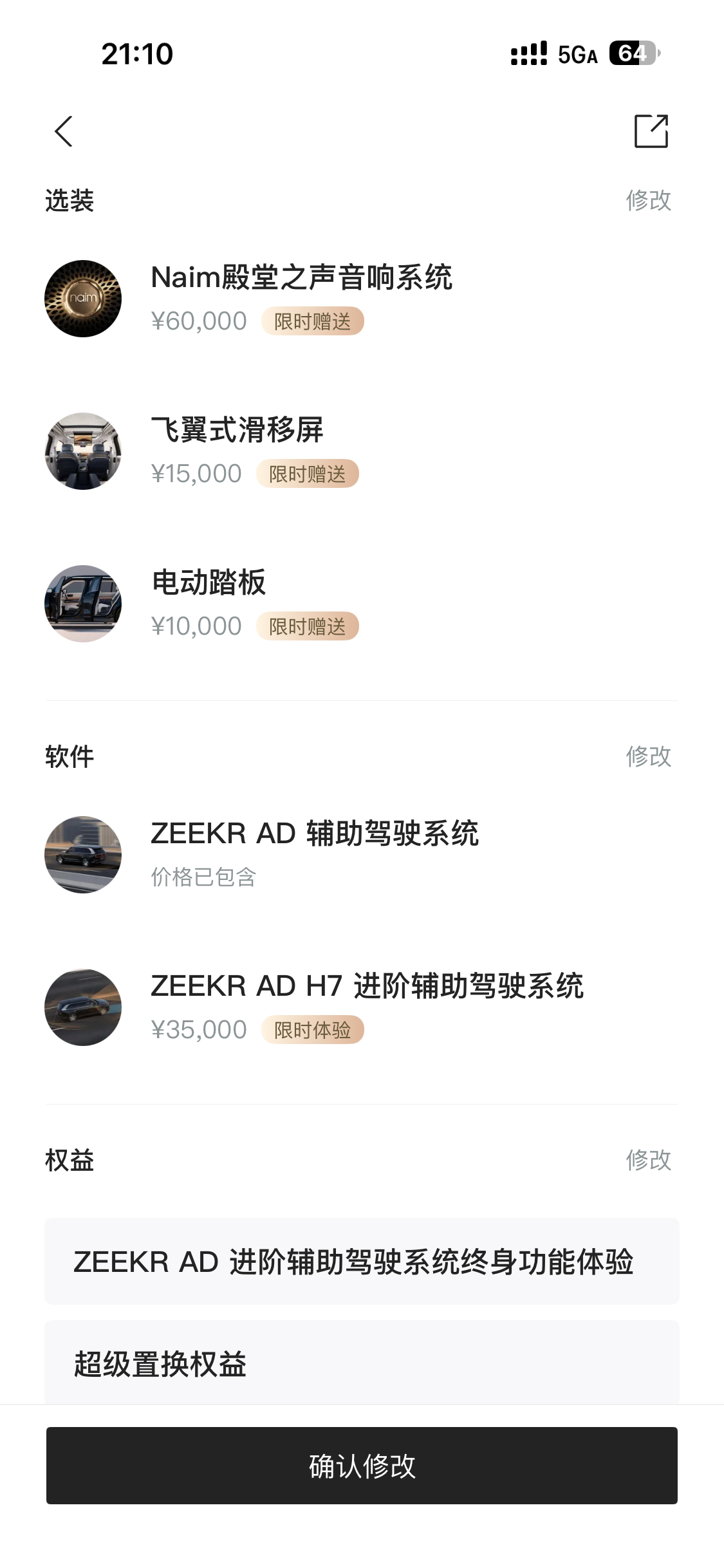View ZEEKR AD 进阶辅助驾驶系统终身功能体验 benefit

pyautogui.click(x=362, y=1261)
